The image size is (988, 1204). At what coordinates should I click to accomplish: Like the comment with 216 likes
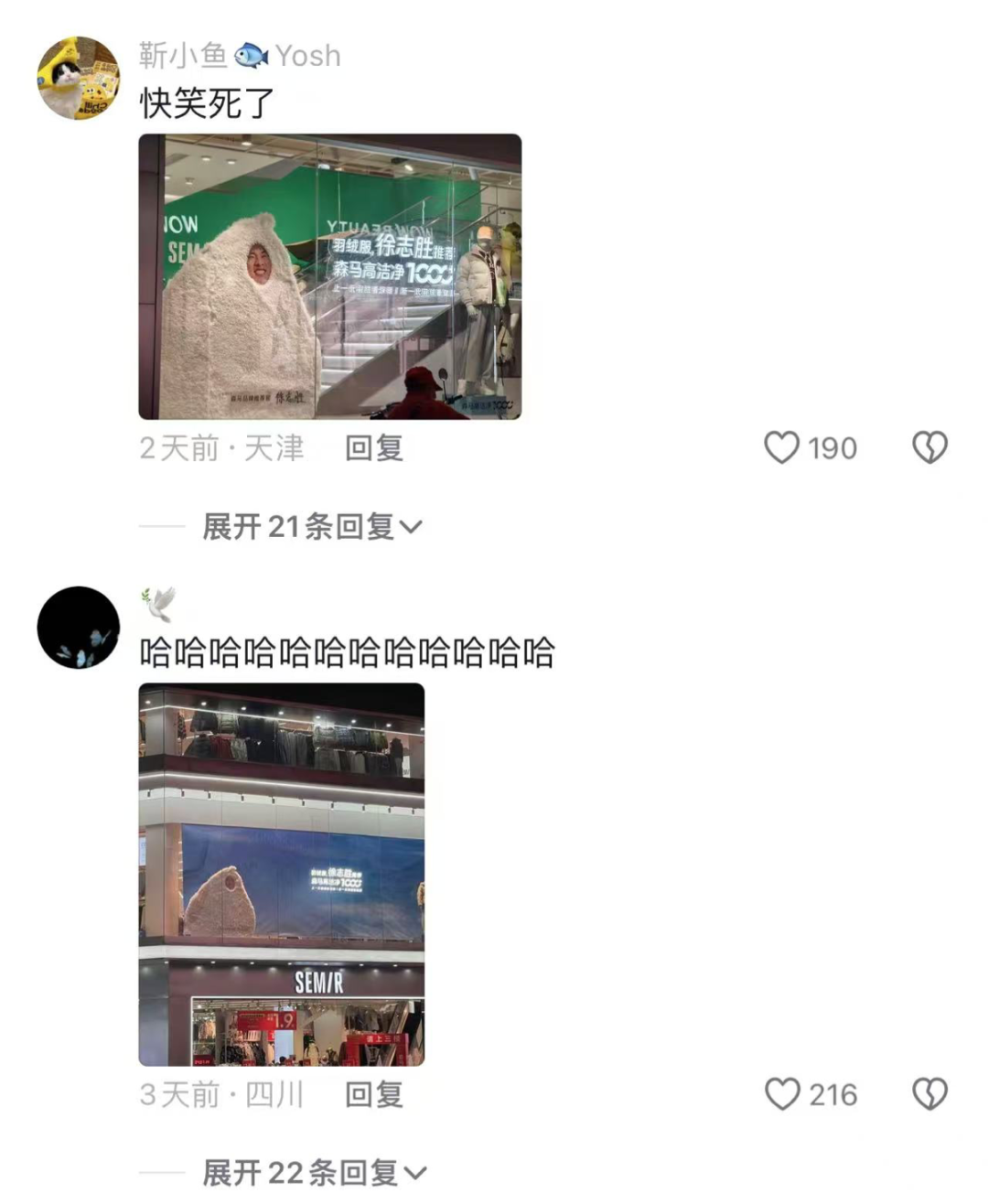pos(782,1094)
